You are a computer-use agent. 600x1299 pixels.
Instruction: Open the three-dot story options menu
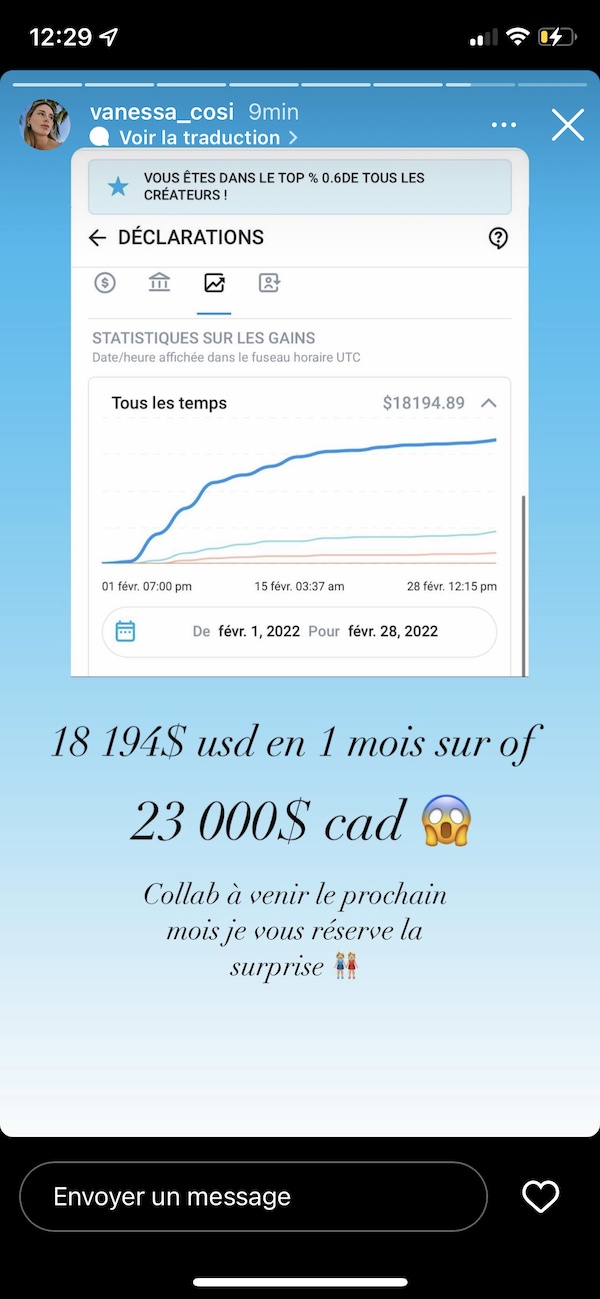pos(505,126)
